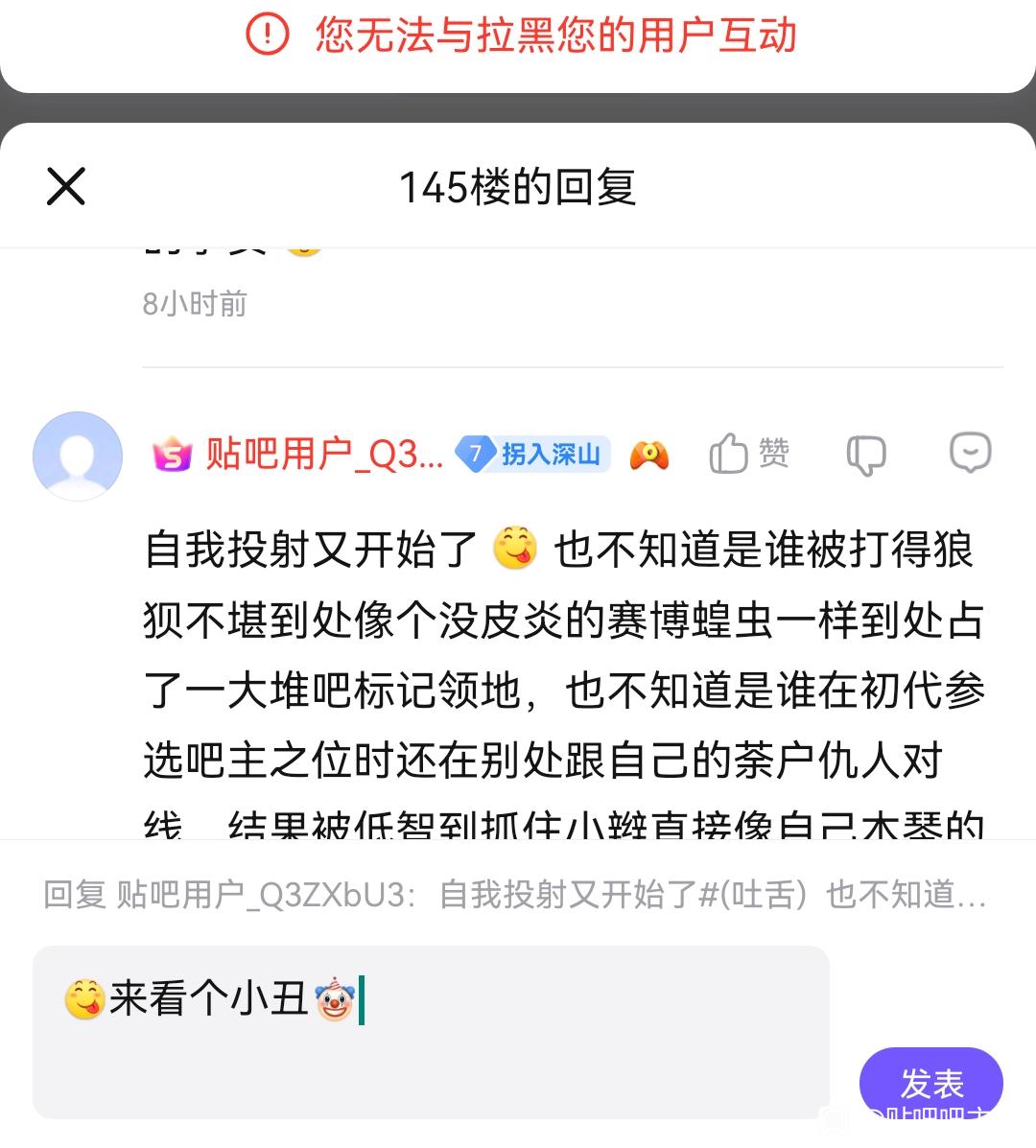Open 贴吧用户_Q3... profile avatar
Image resolution: width=1036 pixels, height=1148 pixels.
point(78,457)
